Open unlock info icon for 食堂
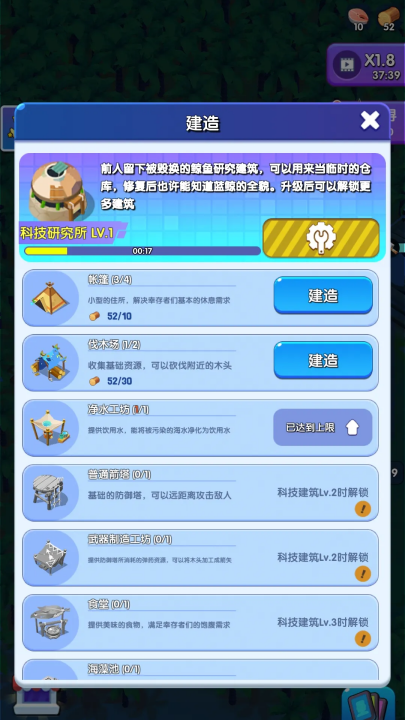405x720 pixels. pos(363,638)
